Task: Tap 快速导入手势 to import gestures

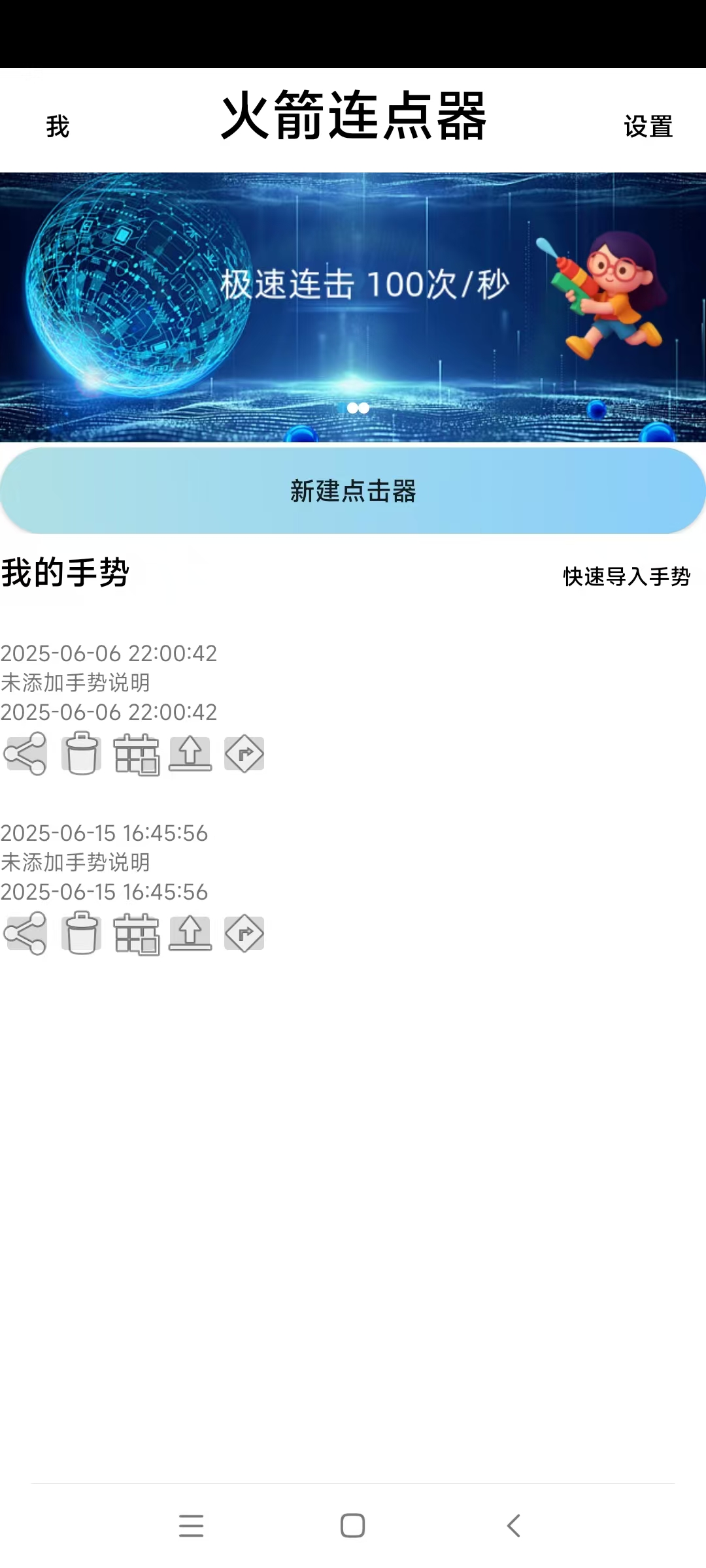Action: [x=626, y=576]
